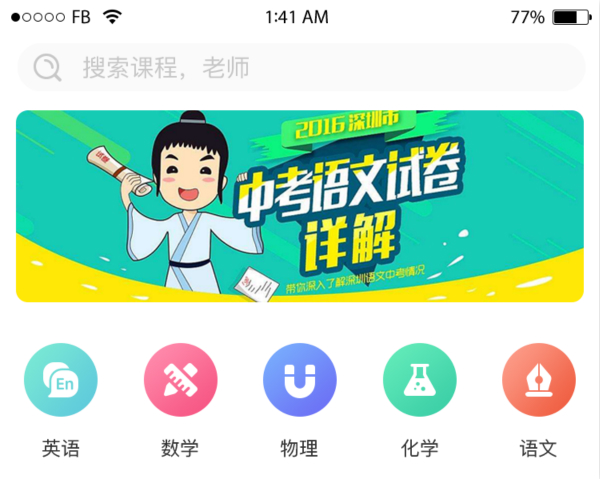Go to the 化学 subject category
This screenshot has height=479, width=600.
[419, 380]
